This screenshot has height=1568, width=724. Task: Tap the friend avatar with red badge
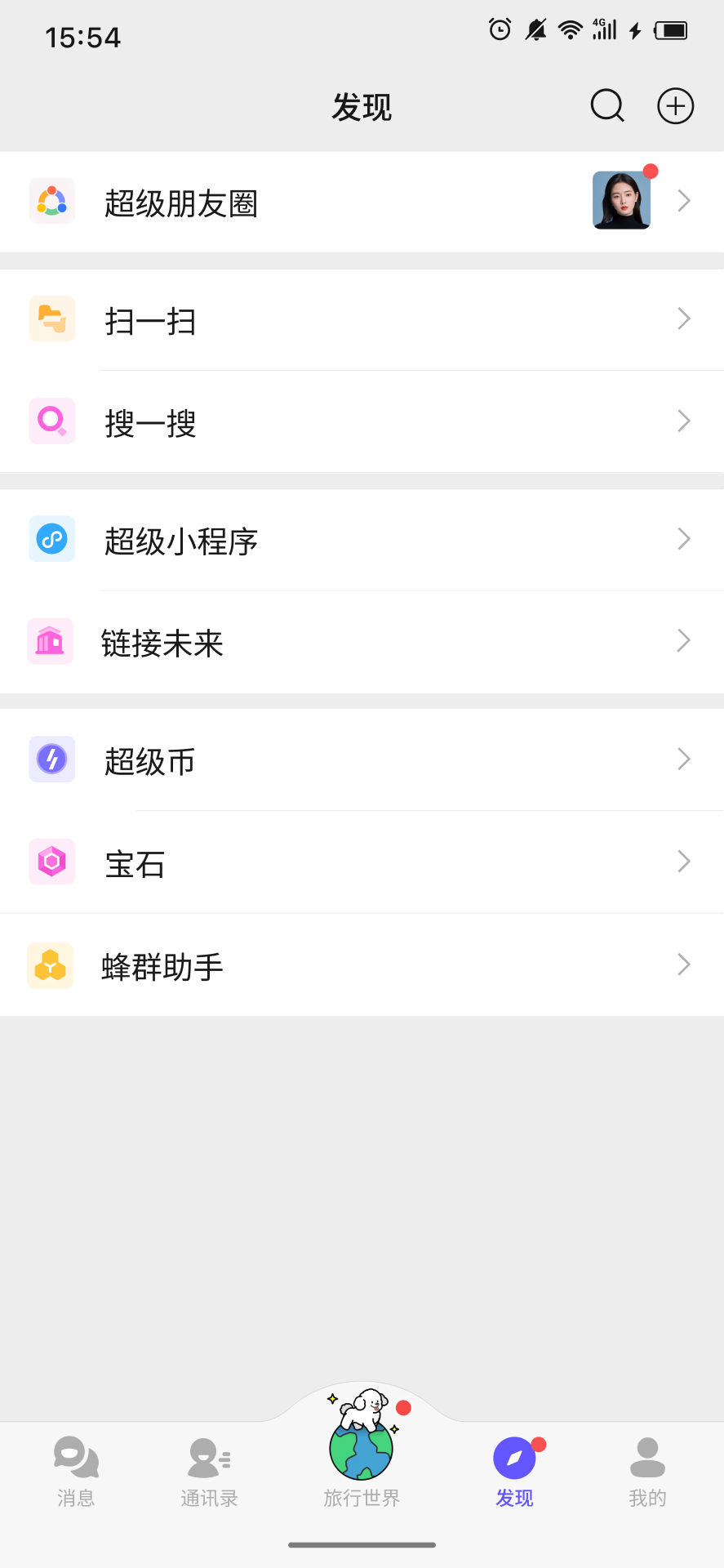[620, 199]
